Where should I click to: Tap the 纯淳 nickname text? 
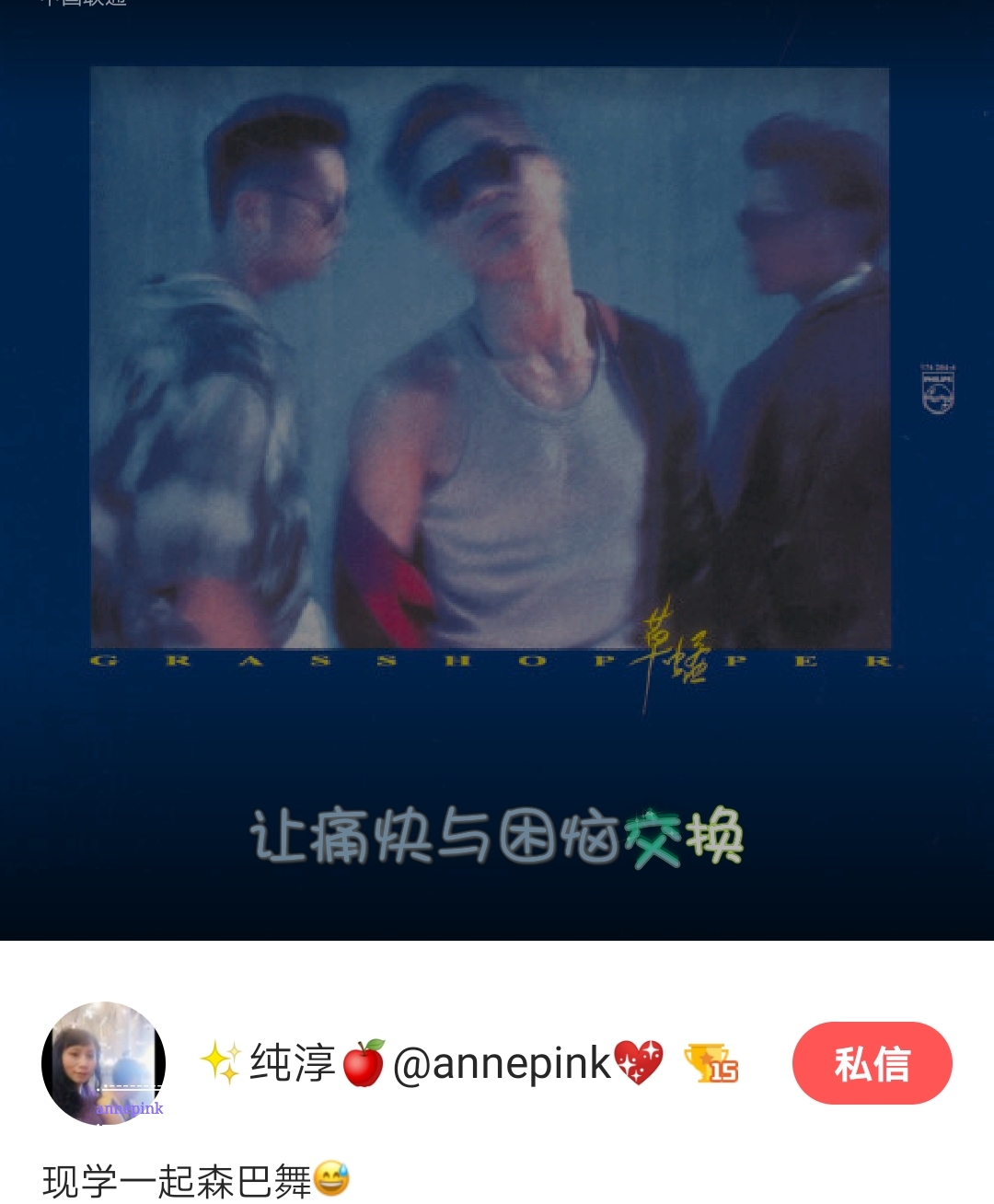[x=290, y=1060]
